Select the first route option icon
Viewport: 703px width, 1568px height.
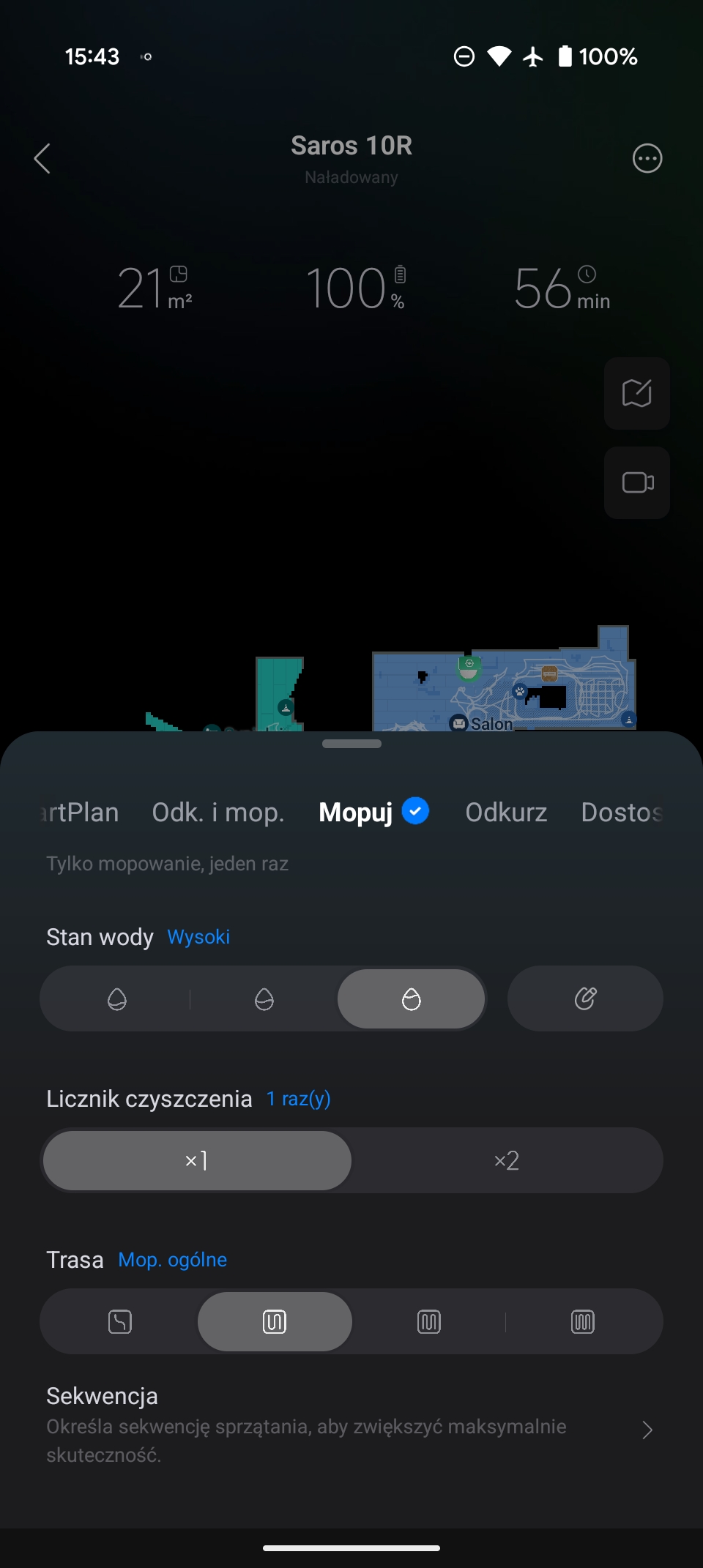120,1321
